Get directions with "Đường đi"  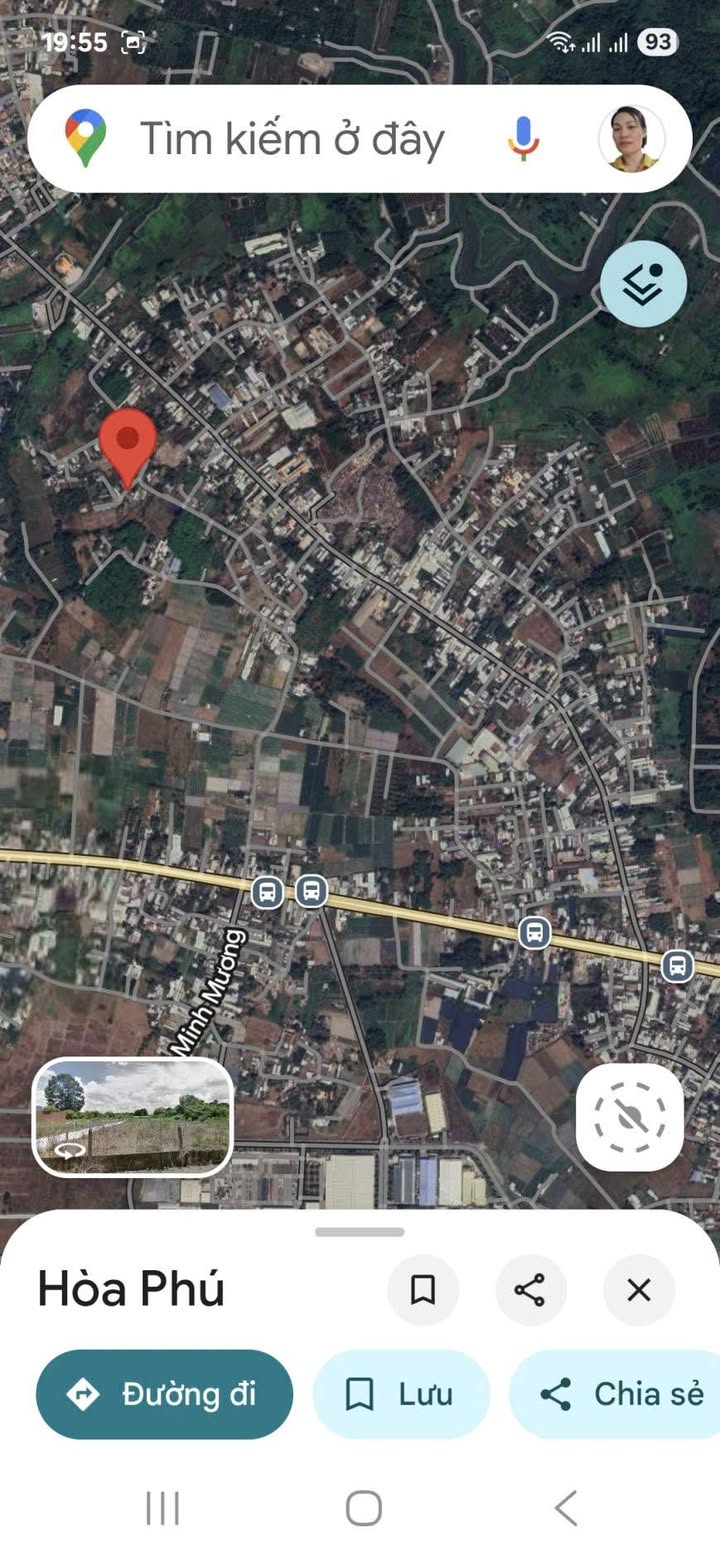coord(165,1394)
